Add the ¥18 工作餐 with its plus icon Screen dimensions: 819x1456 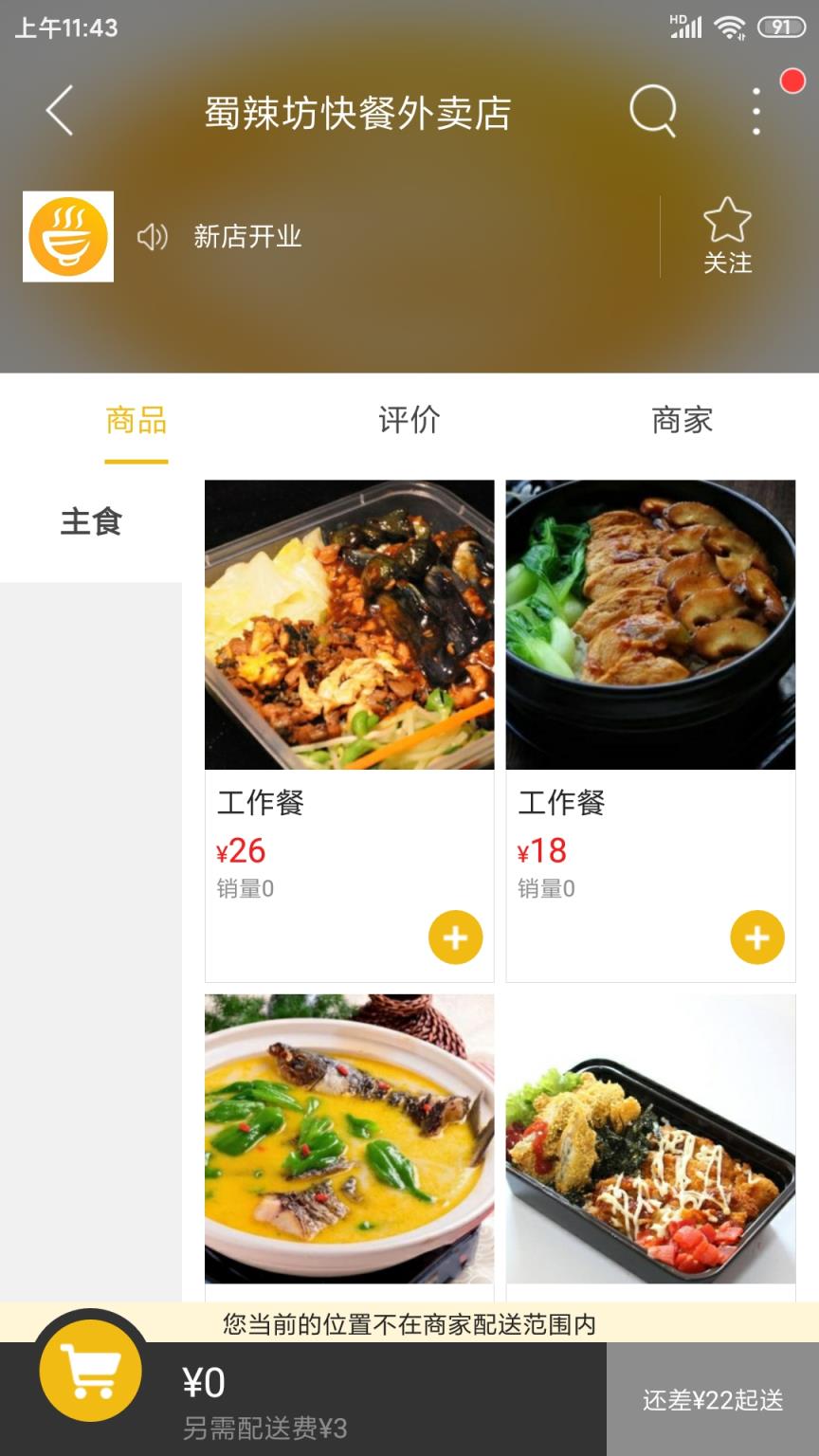(x=755, y=937)
